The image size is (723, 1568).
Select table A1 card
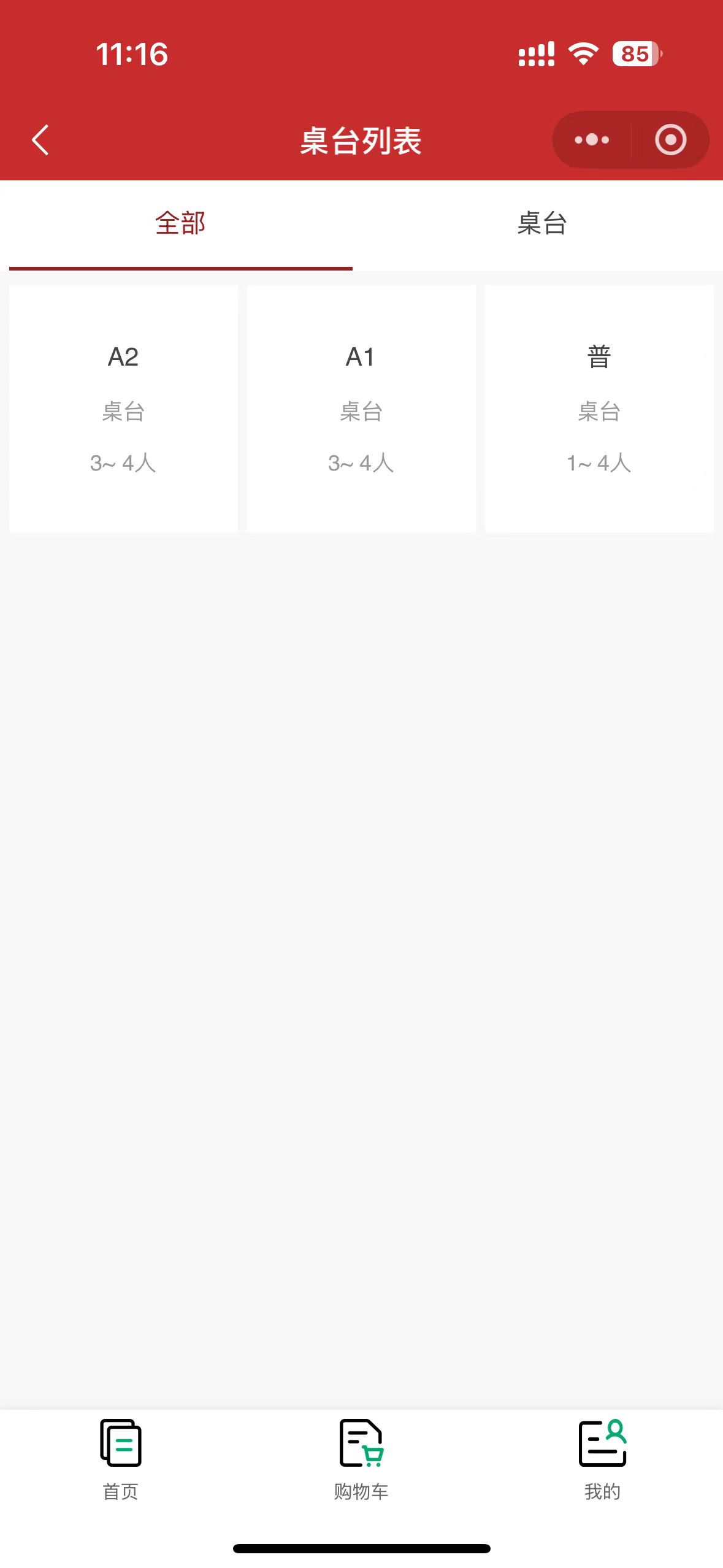361,409
